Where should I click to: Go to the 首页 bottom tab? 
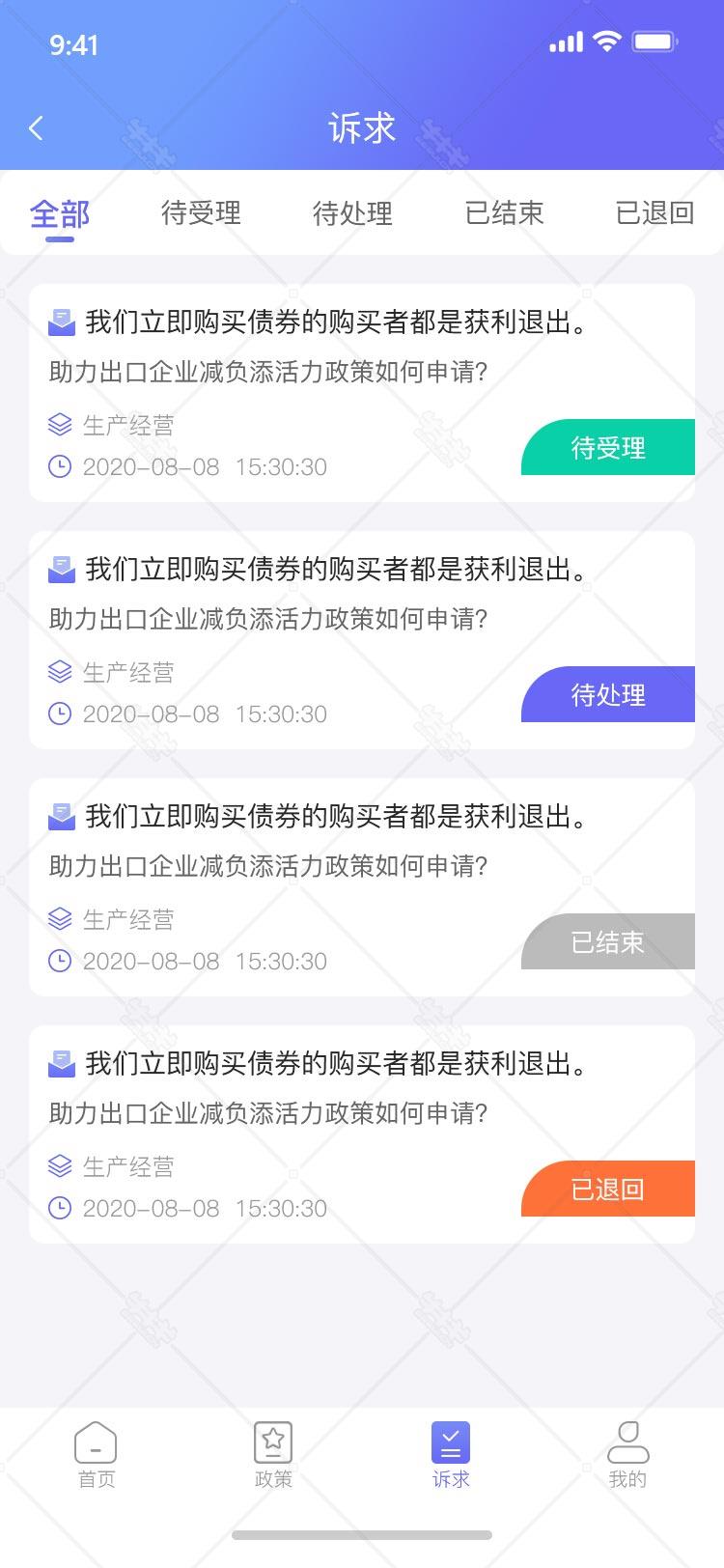pyautogui.click(x=96, y=1455)
